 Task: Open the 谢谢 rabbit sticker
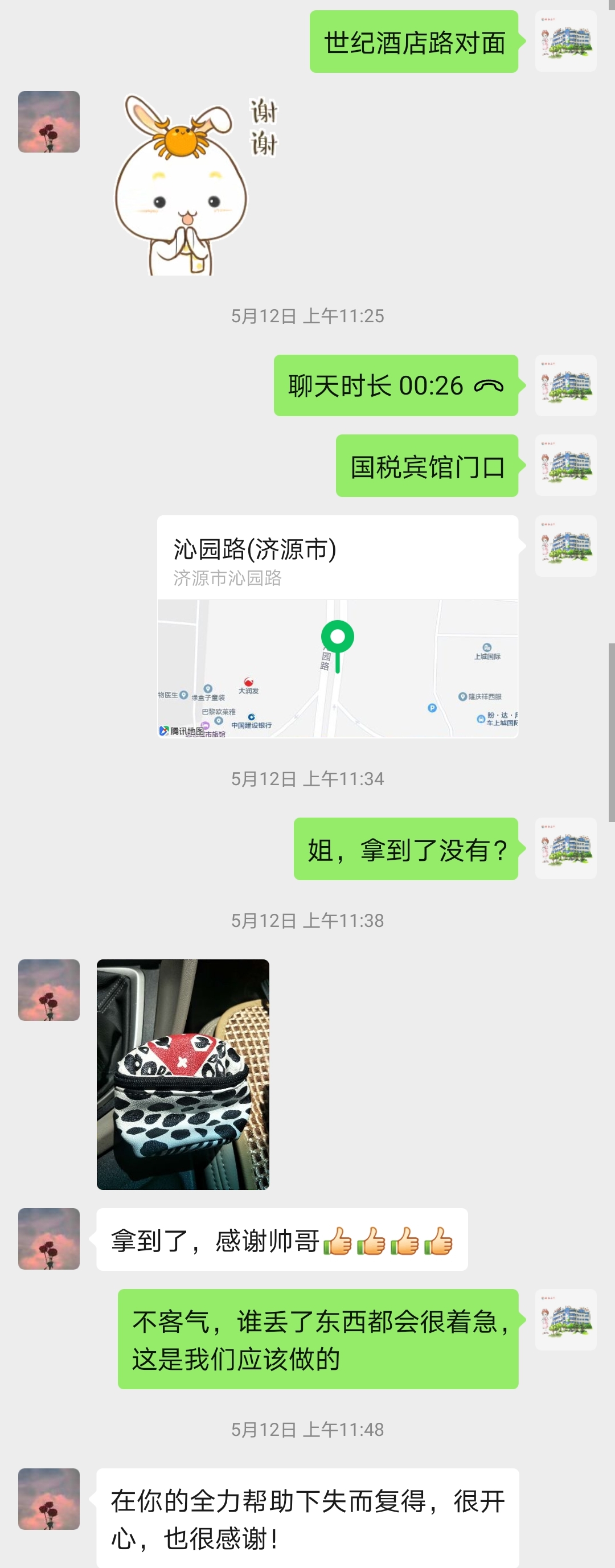tap(195, 184)
